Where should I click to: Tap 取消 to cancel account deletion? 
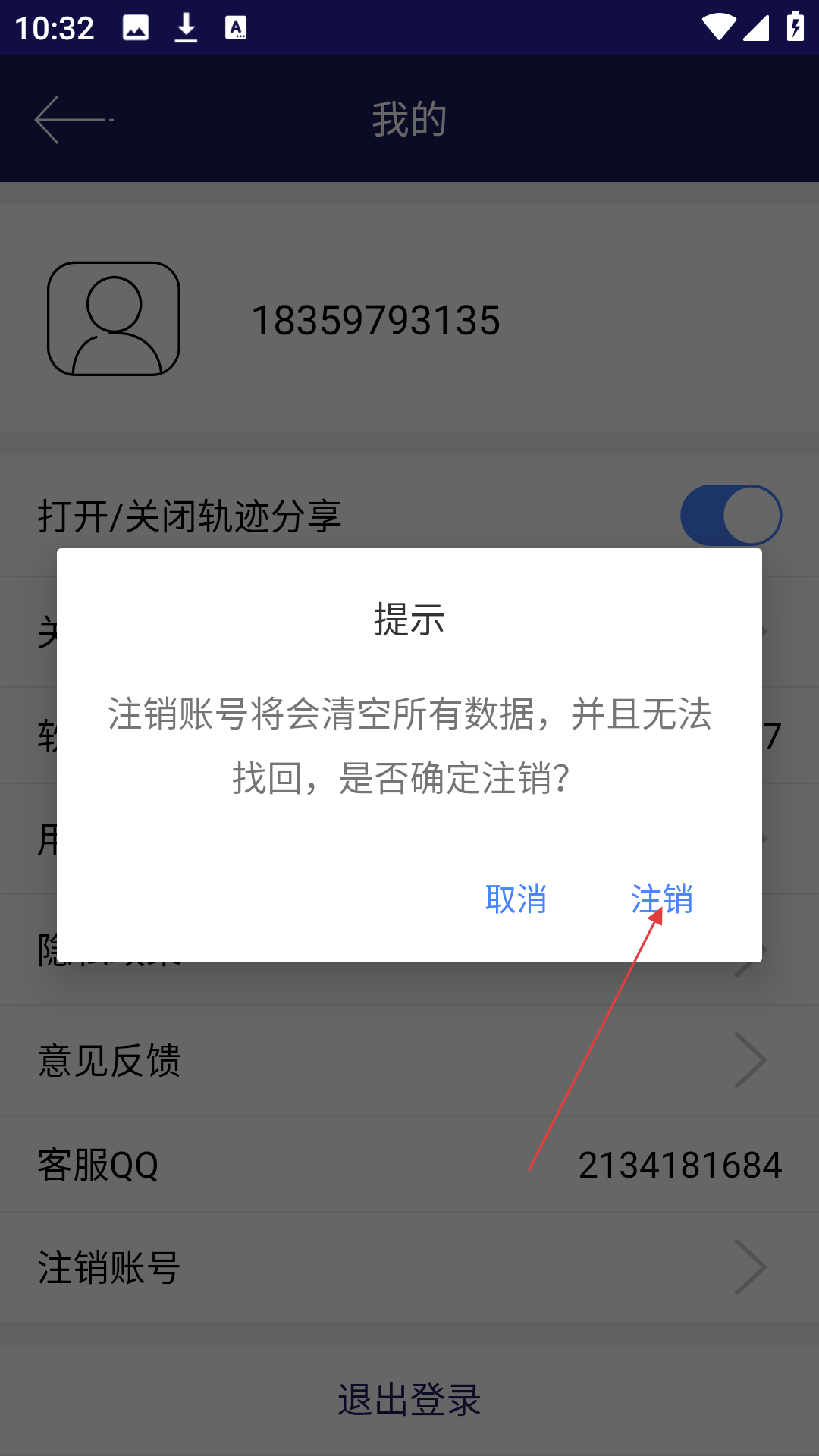click(x=516, y=899)
